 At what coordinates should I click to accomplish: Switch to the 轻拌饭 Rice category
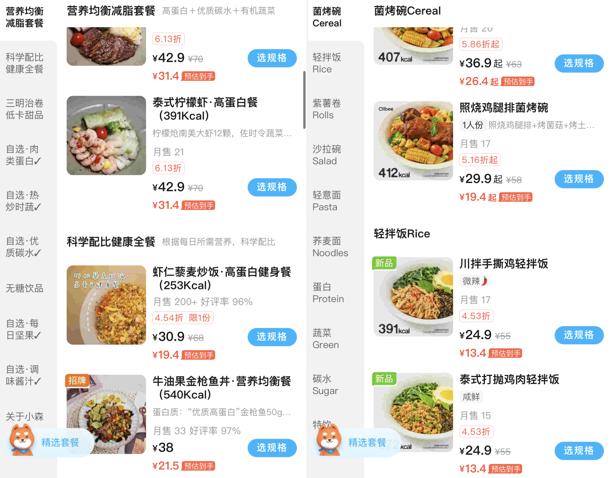coord(327,64)
